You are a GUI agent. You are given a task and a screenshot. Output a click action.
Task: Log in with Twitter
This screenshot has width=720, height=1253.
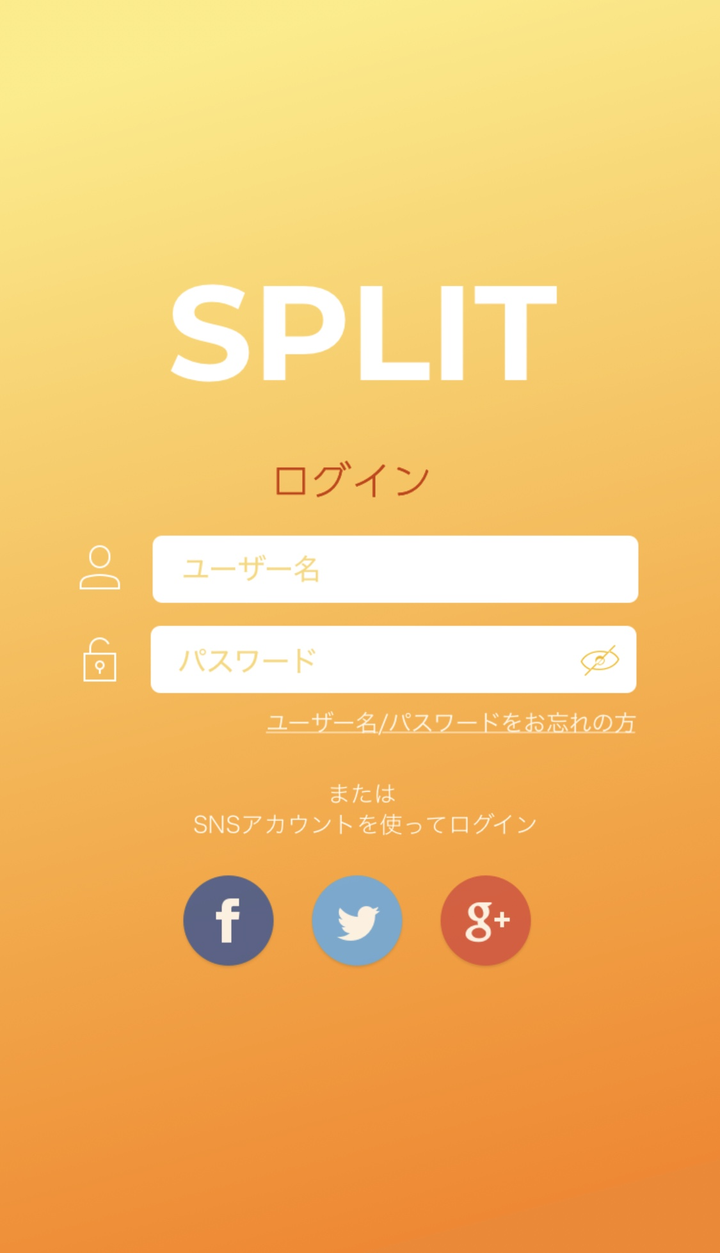coord(357,920)
